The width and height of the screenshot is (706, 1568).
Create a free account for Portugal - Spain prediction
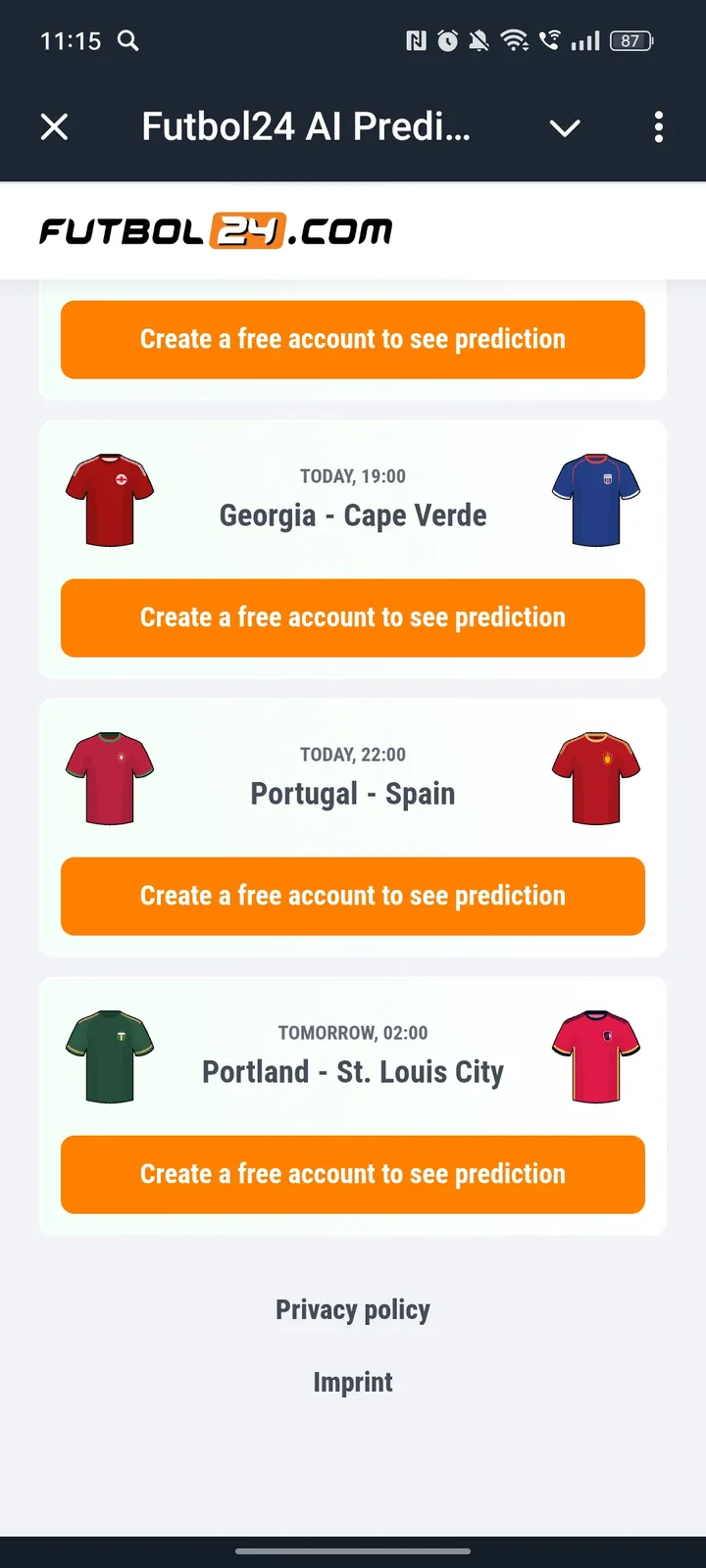click(x=353, y=896)
